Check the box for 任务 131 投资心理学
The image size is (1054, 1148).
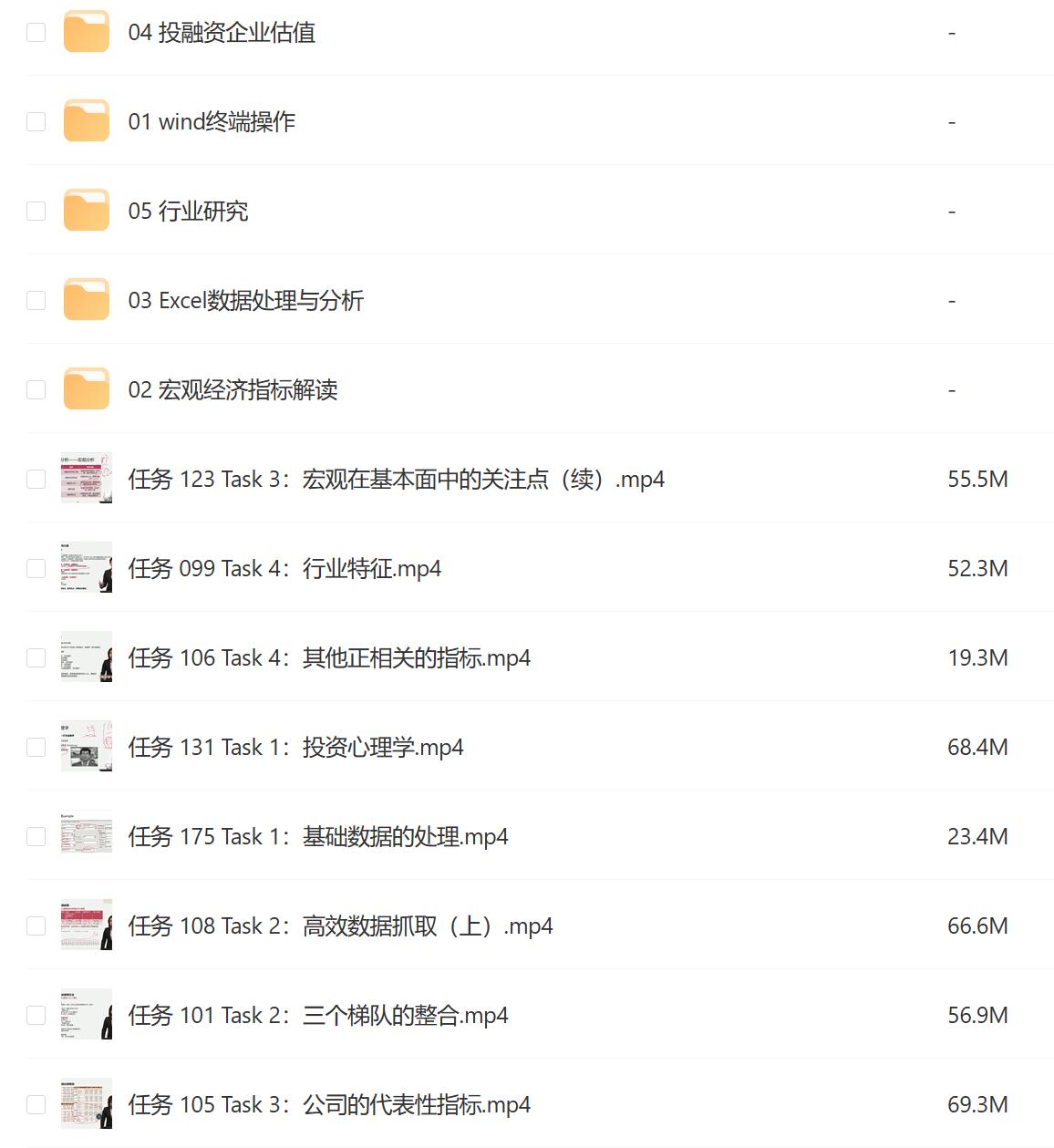pyautogui.click(x=36, y=746)
